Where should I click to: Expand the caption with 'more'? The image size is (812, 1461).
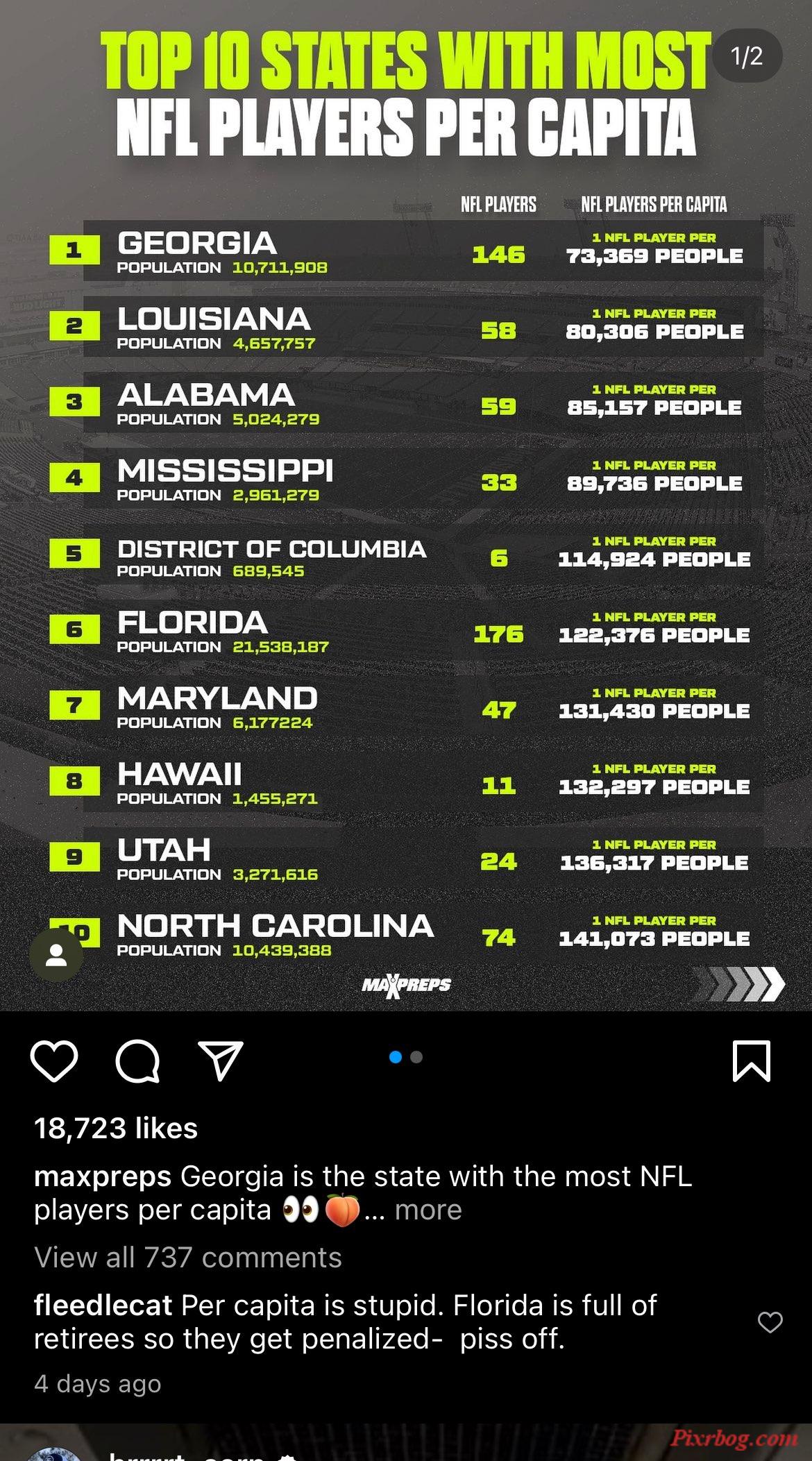tap(428, 1210)
